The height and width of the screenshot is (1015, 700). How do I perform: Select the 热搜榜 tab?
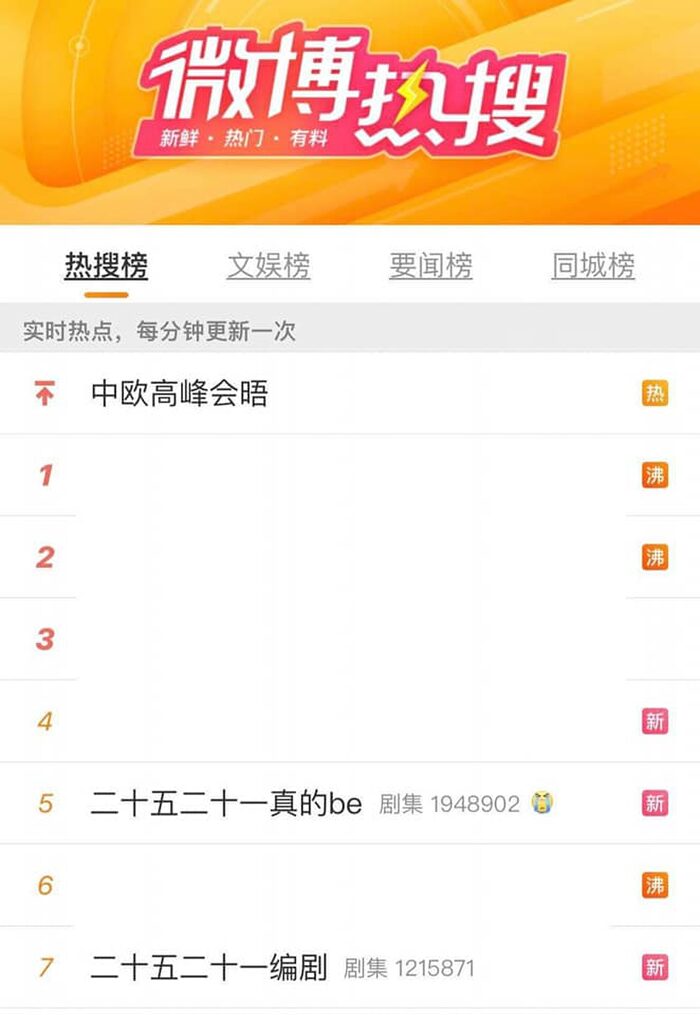click(x=106, y=266)
